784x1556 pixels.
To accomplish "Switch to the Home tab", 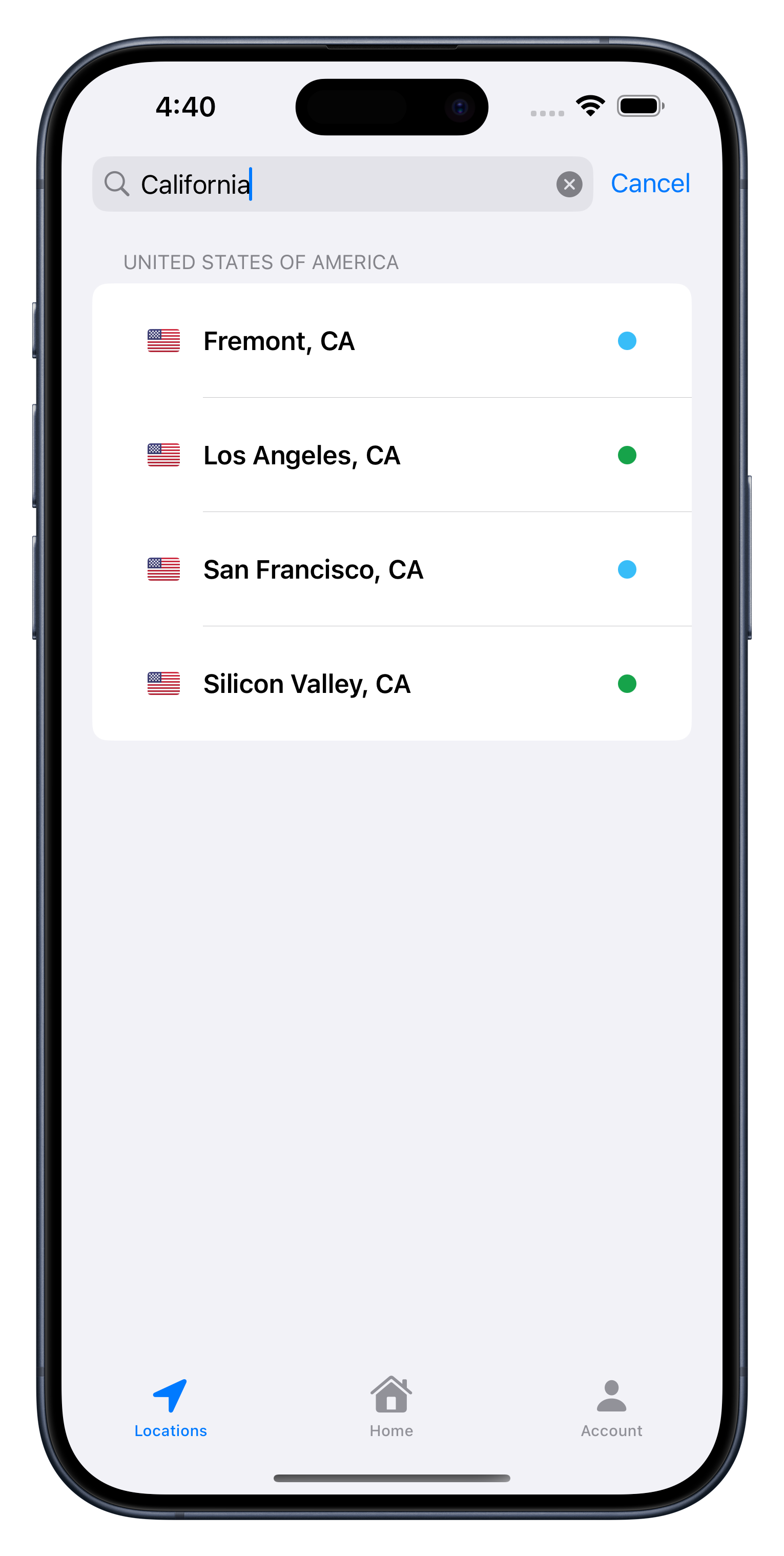I will (391, 1408).
